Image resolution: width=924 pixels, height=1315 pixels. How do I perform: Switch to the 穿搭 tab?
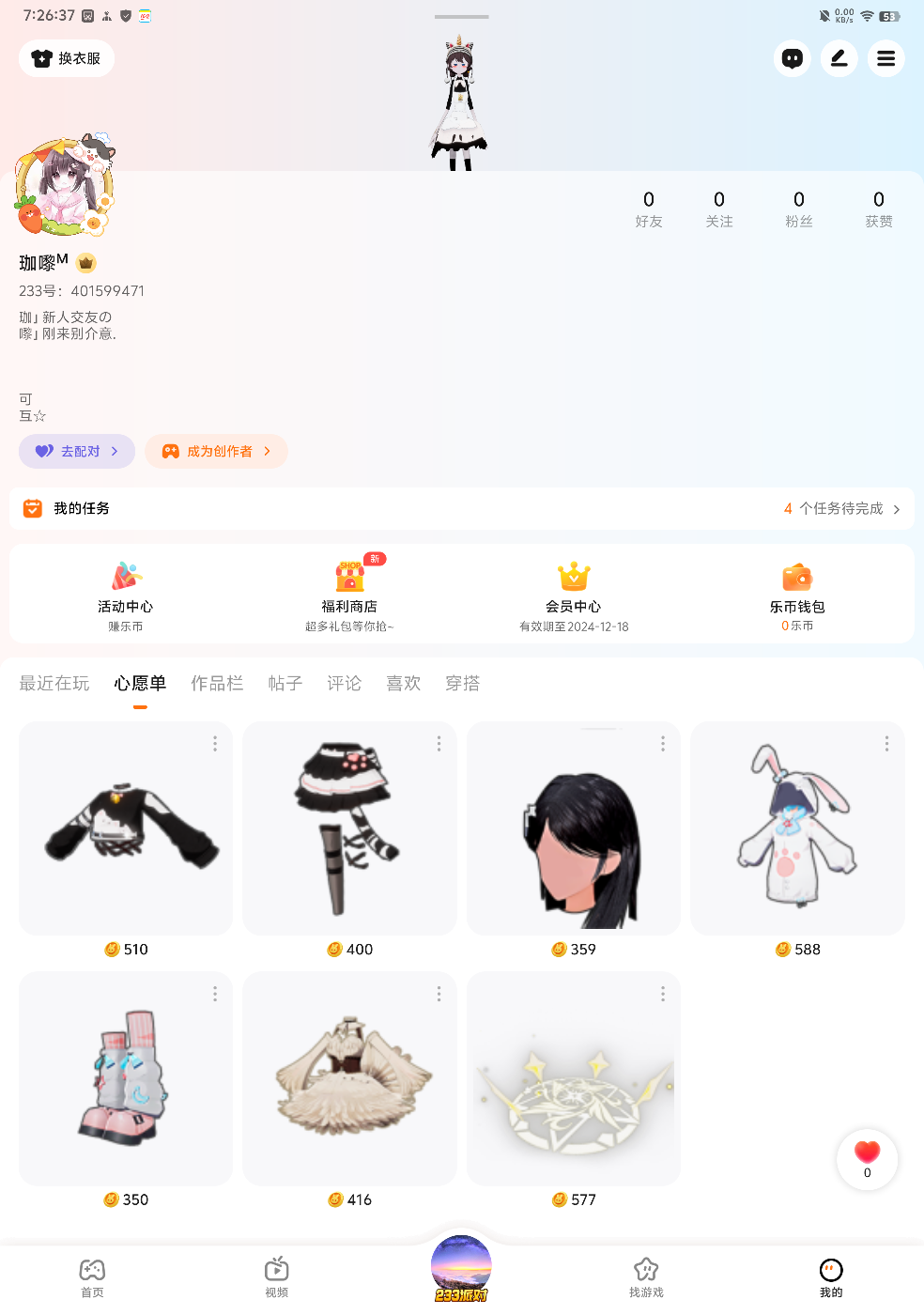point(462,683)
